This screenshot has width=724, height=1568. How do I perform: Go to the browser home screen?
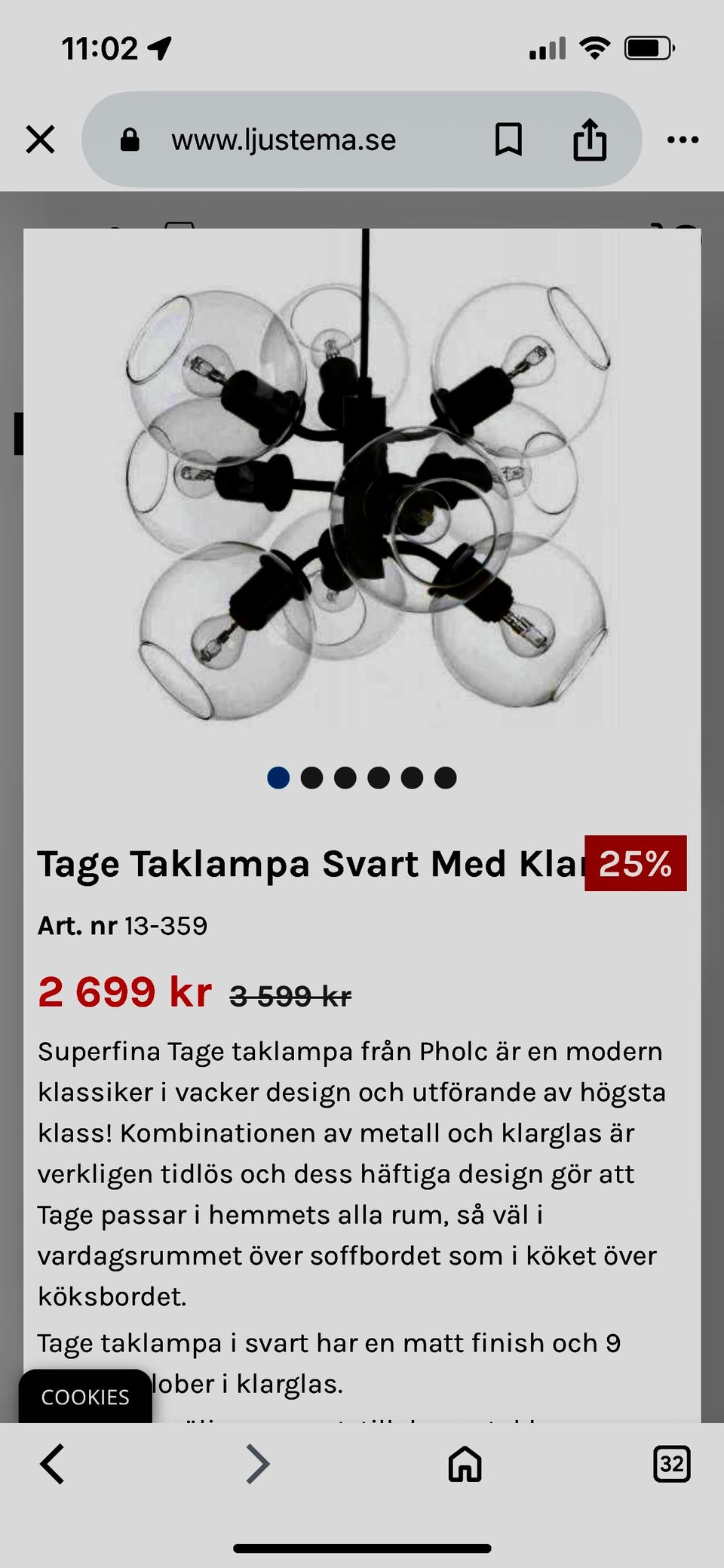point(463,1465)
